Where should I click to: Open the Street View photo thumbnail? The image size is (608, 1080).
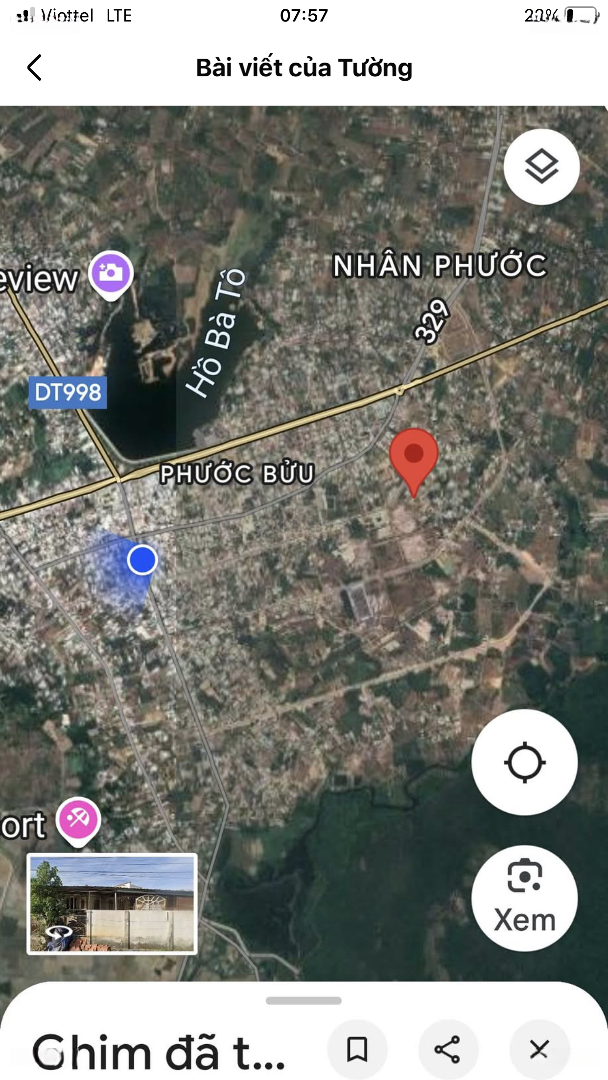point(112,903)
